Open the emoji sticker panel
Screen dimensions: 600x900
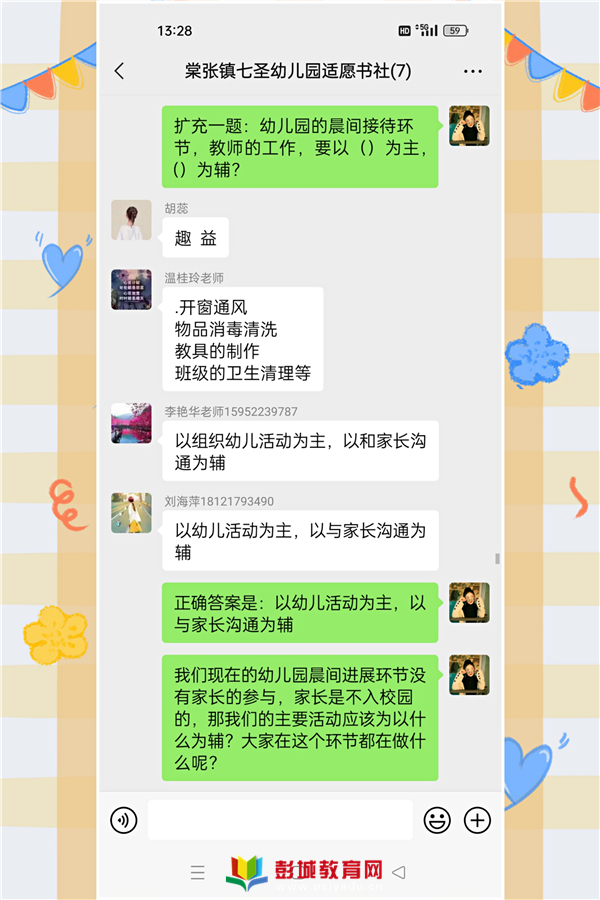tap(437, 820)
